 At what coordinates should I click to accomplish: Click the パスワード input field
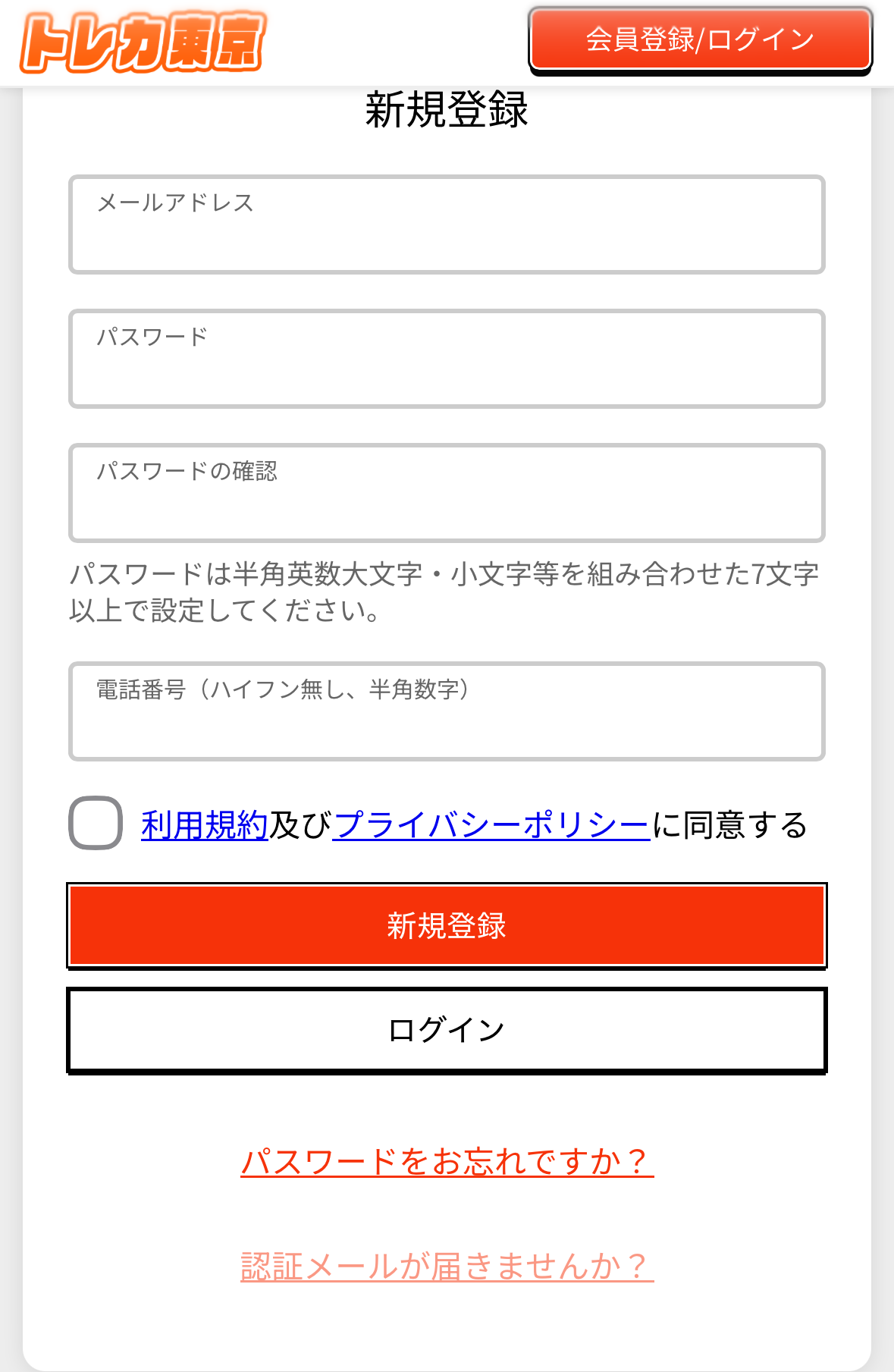[447, 358]
